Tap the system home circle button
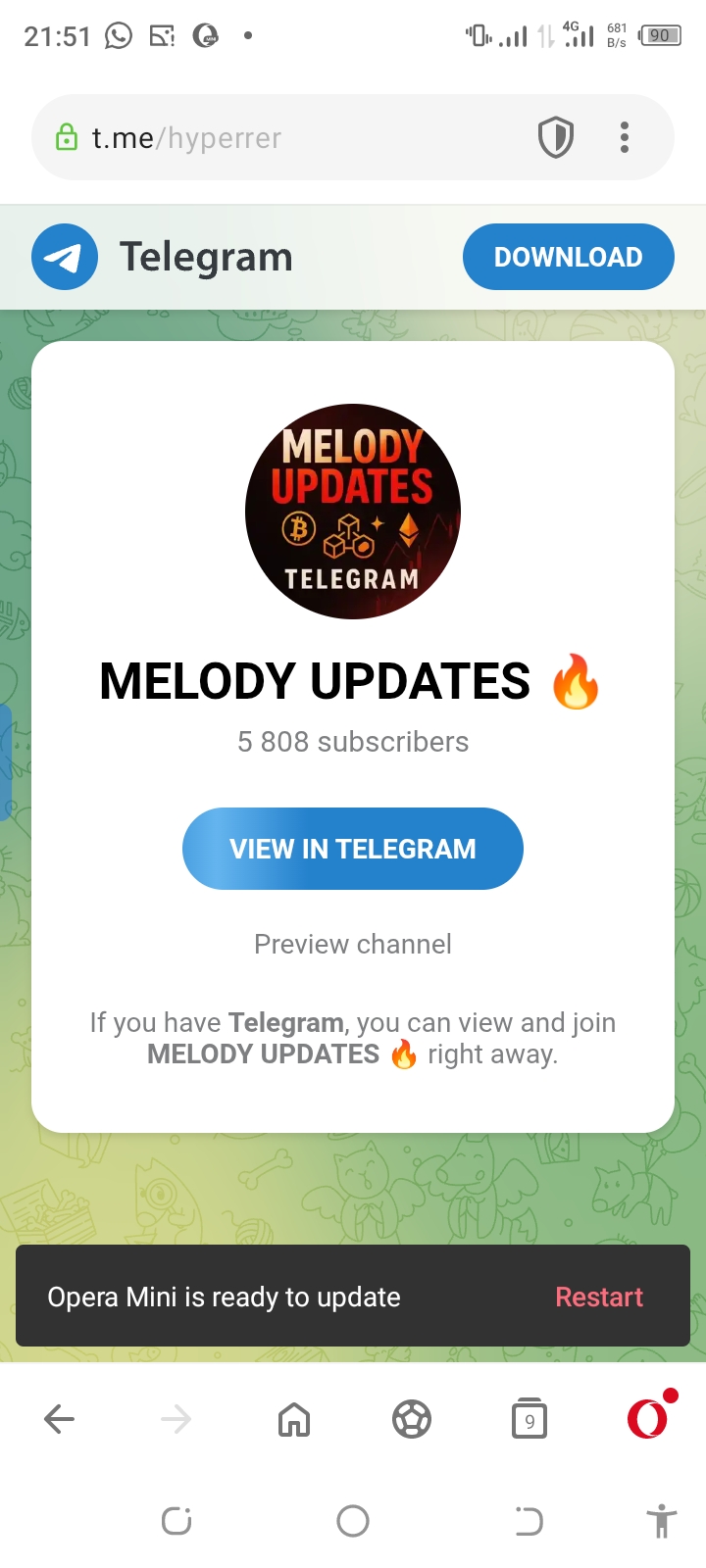 353,1521
